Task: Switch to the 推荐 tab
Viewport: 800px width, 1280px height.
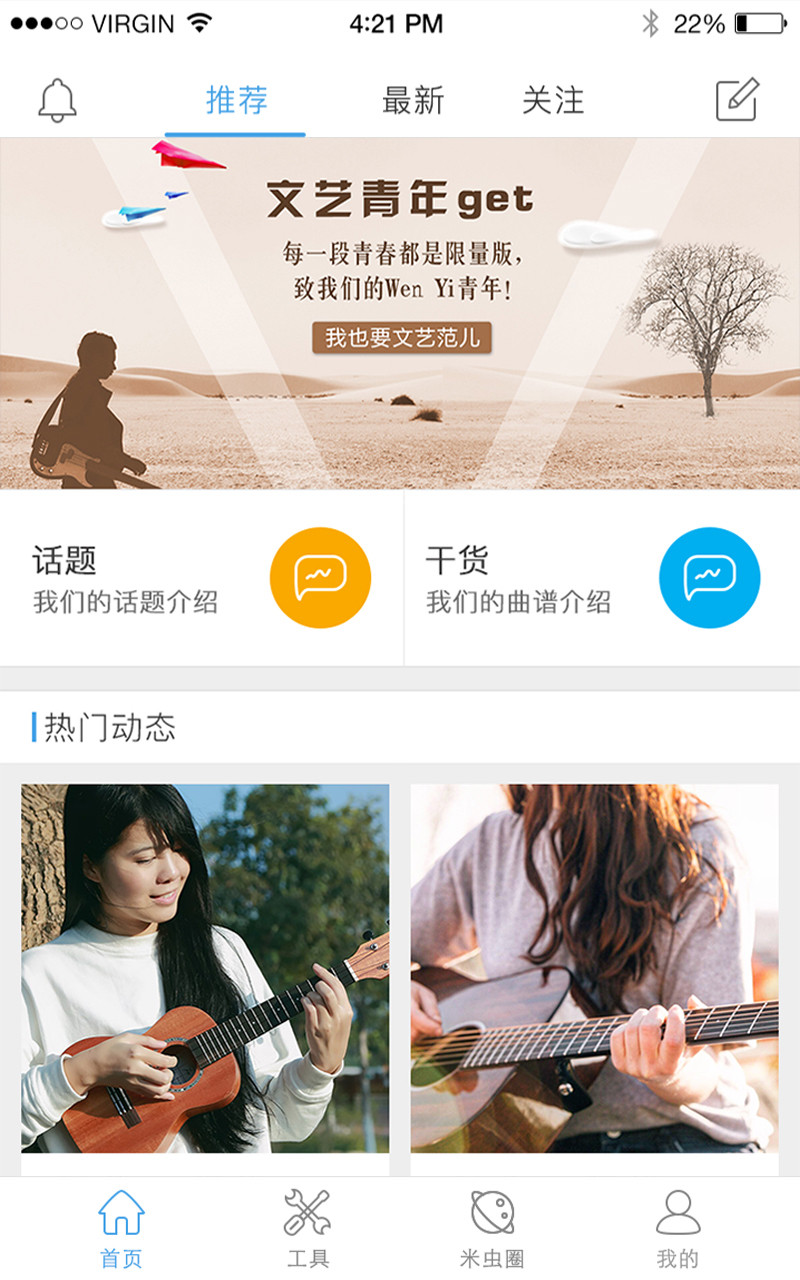Action: [236, 100]
